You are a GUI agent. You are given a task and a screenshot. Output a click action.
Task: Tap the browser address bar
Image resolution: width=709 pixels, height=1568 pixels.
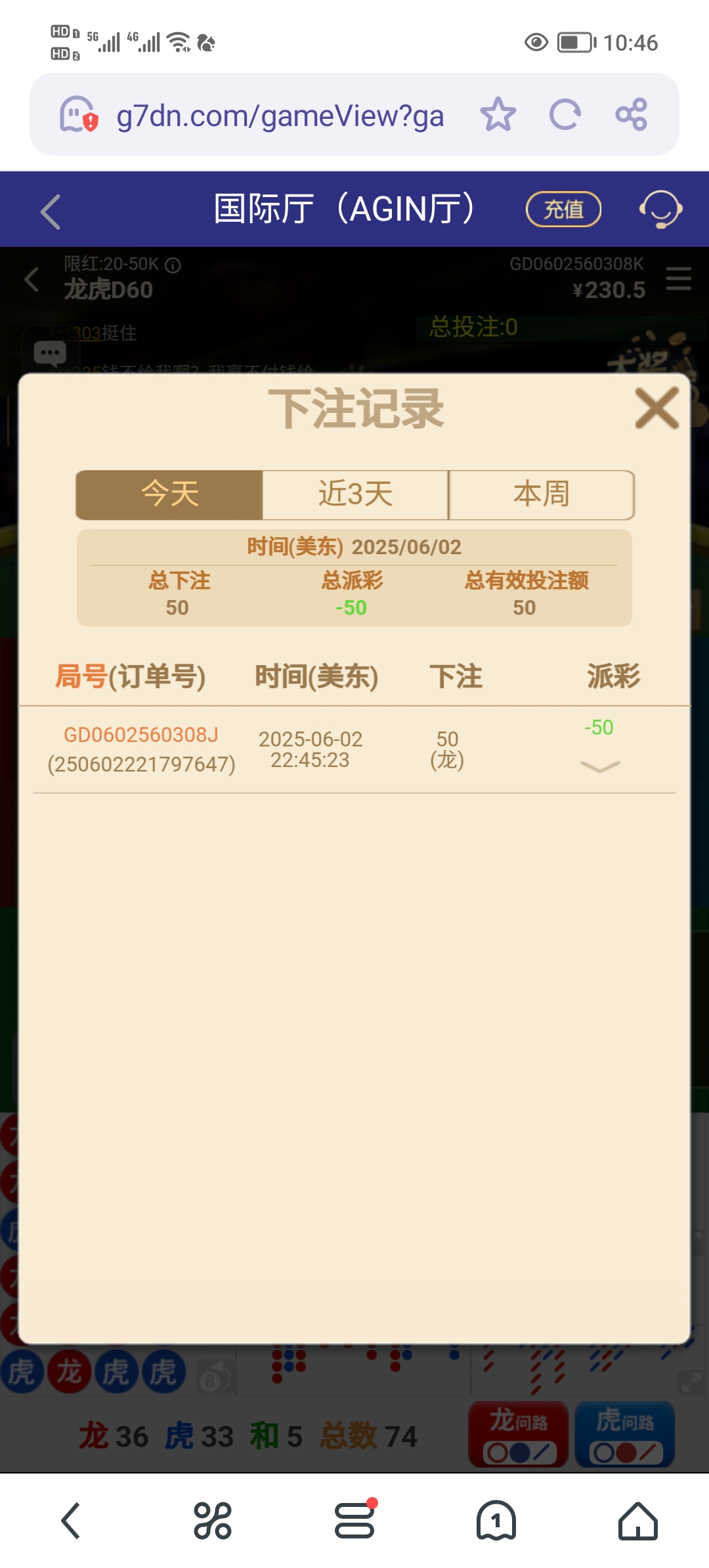279,114
